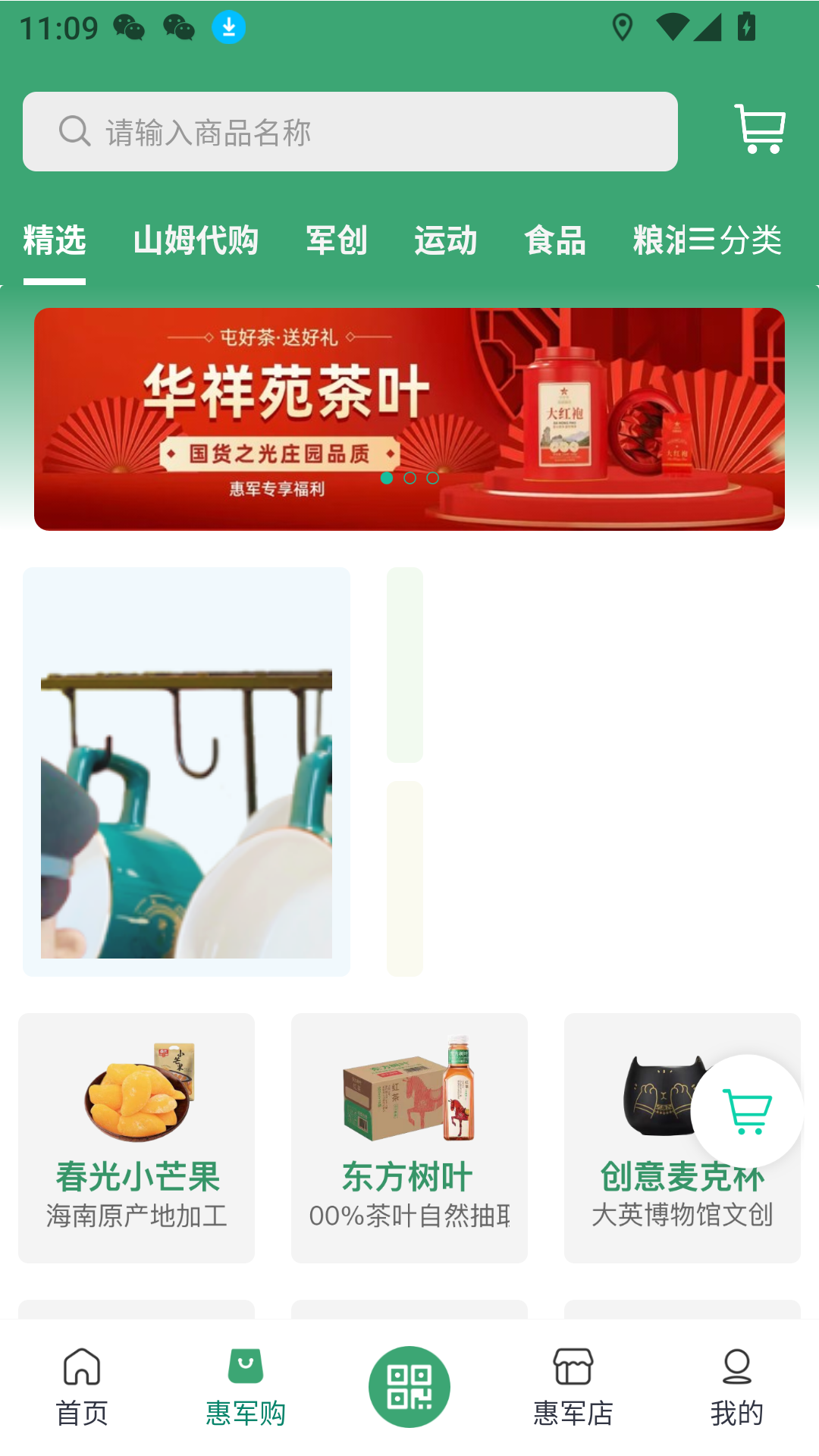The height and width of the screenshot is (1456, 819).
Task: Open the QR scan button in bottom bar
Action: [x=409, y=1386]
